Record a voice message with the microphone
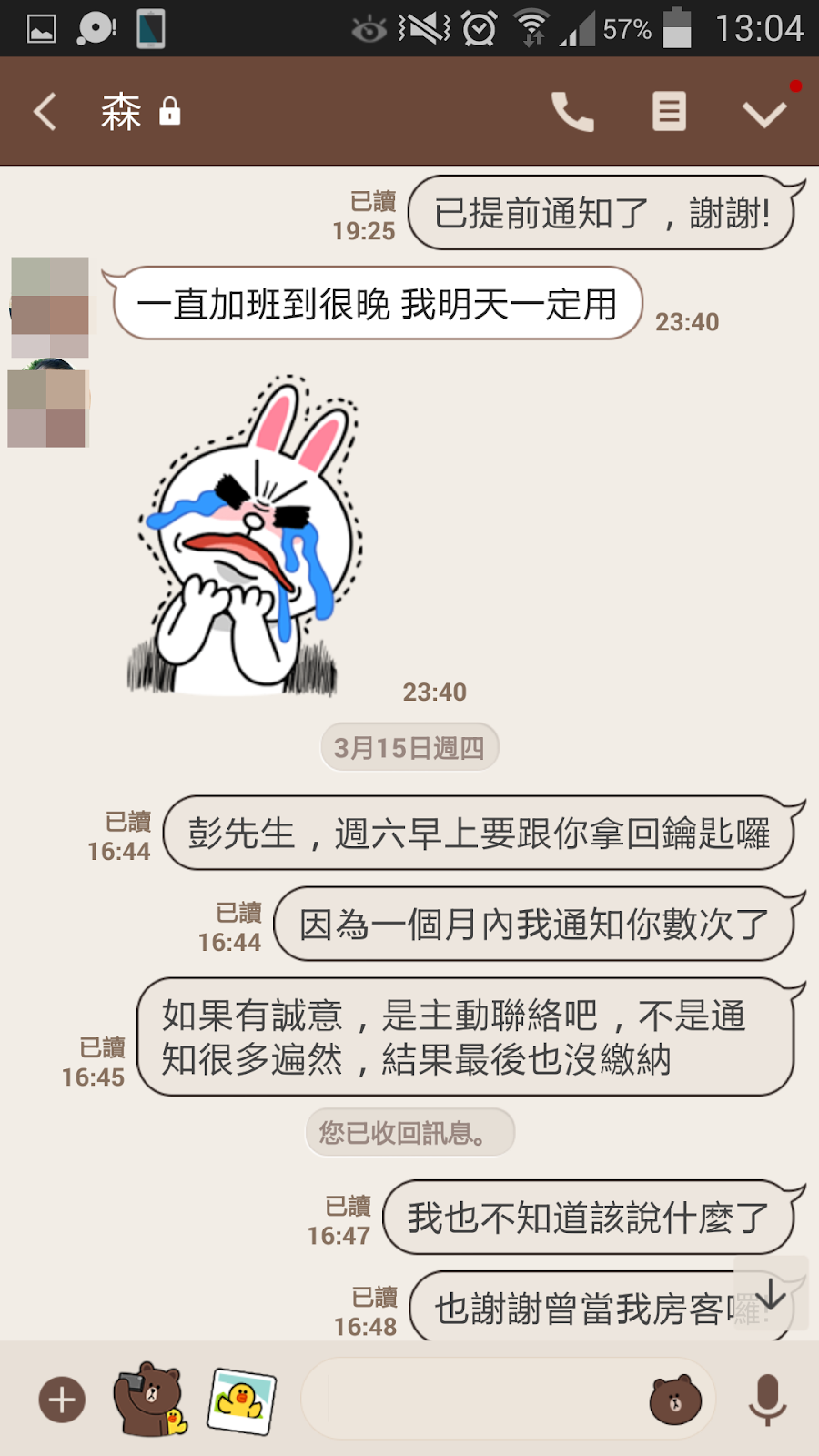Screen dimensions: 819x1456 [767, 1400]
